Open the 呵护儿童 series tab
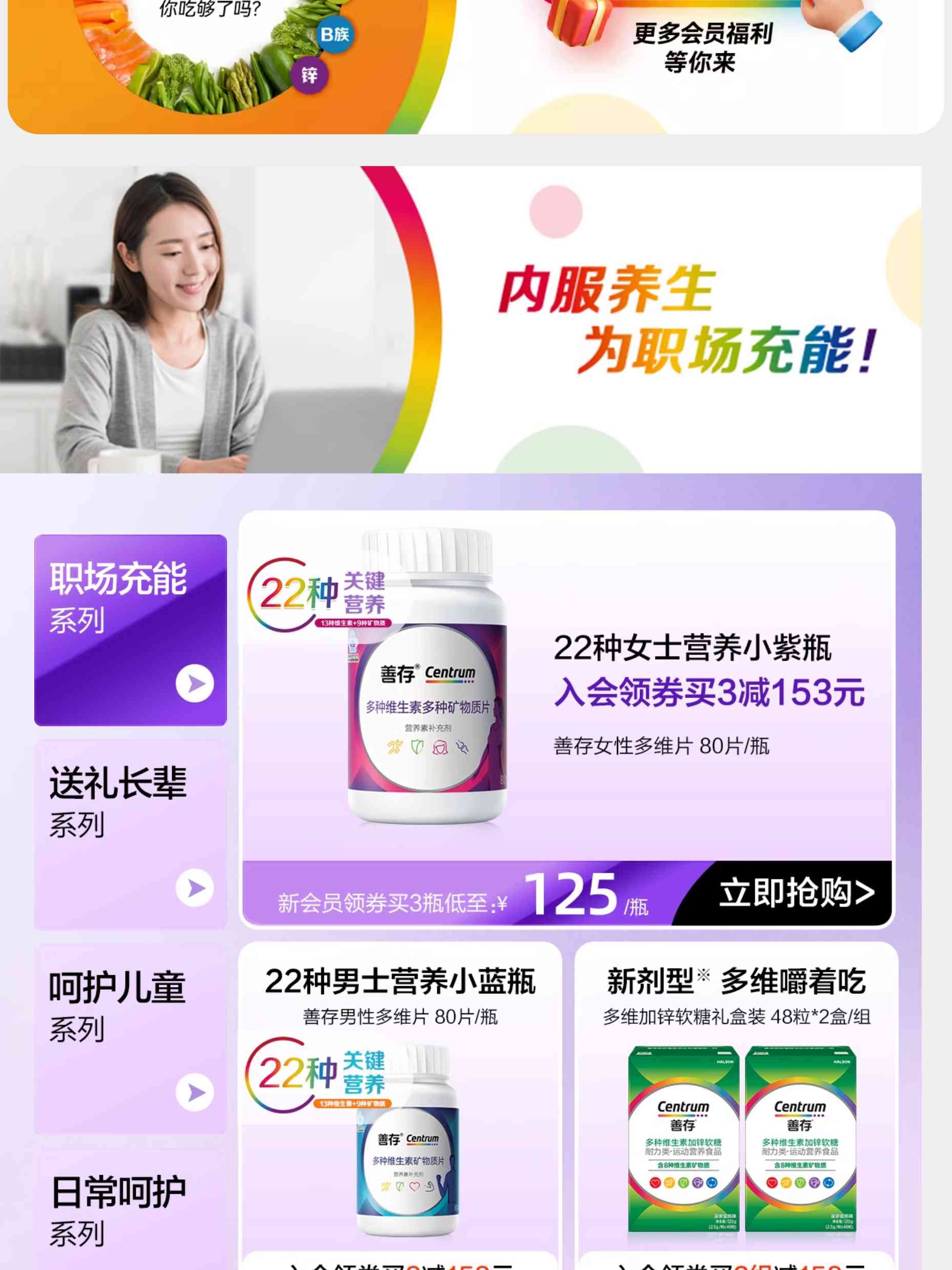The image size is (952, 1270). pyautogui.click(x=130, y=1038)
